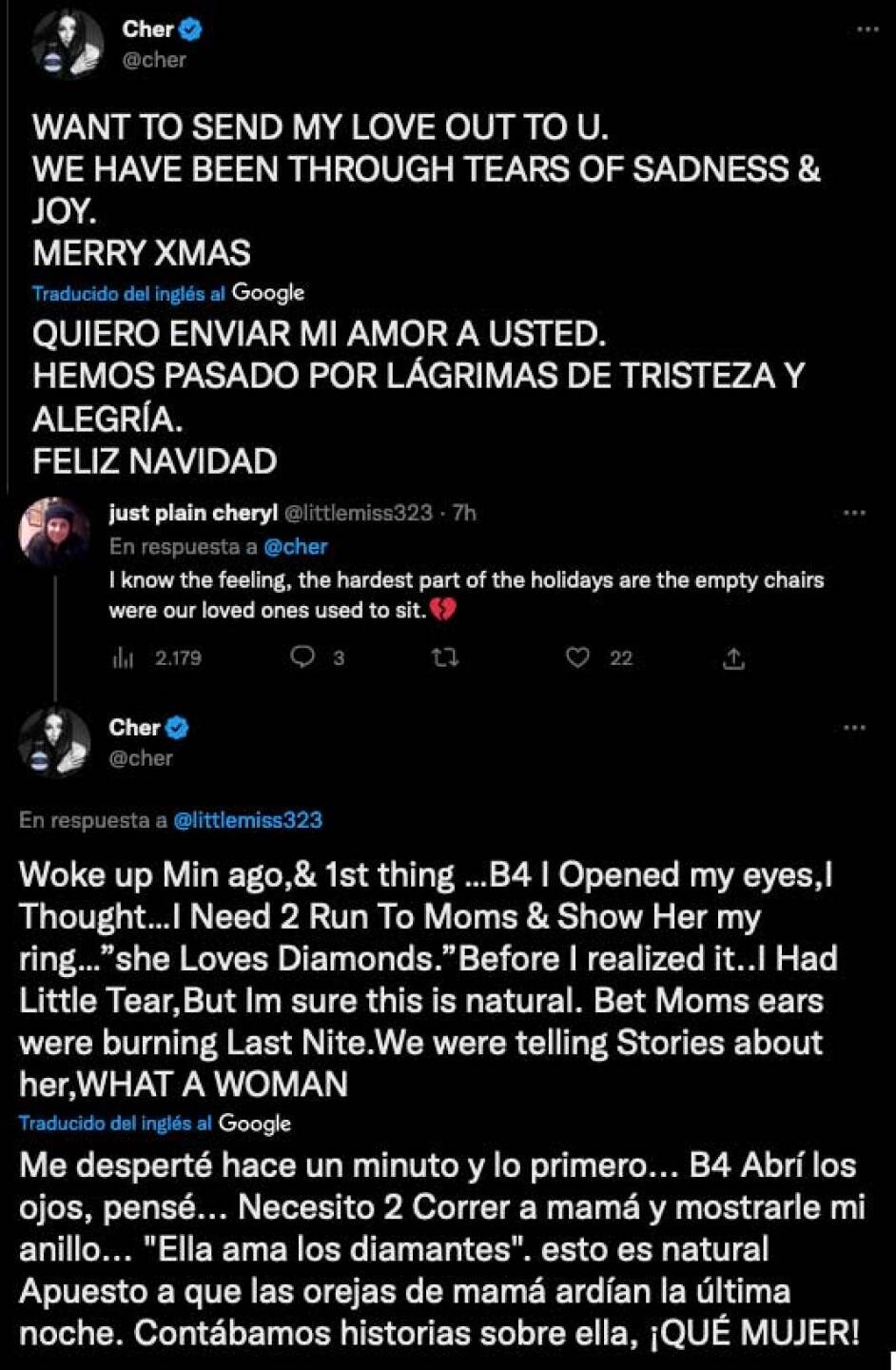The width and height of the screenshot is (896, 1370).
Task: Retweet just plain cheryl's reply
Action: (x=444, y=657)
